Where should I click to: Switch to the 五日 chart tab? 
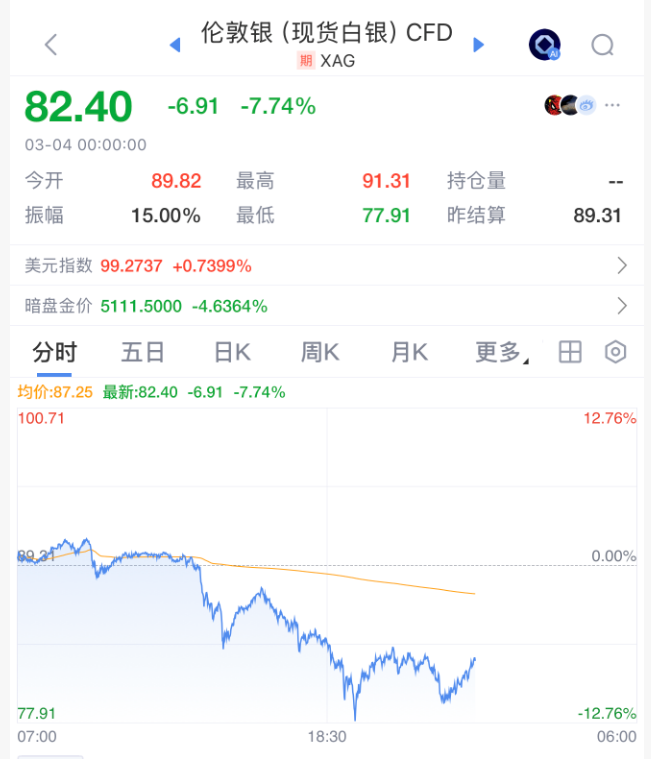pos(142,352)
